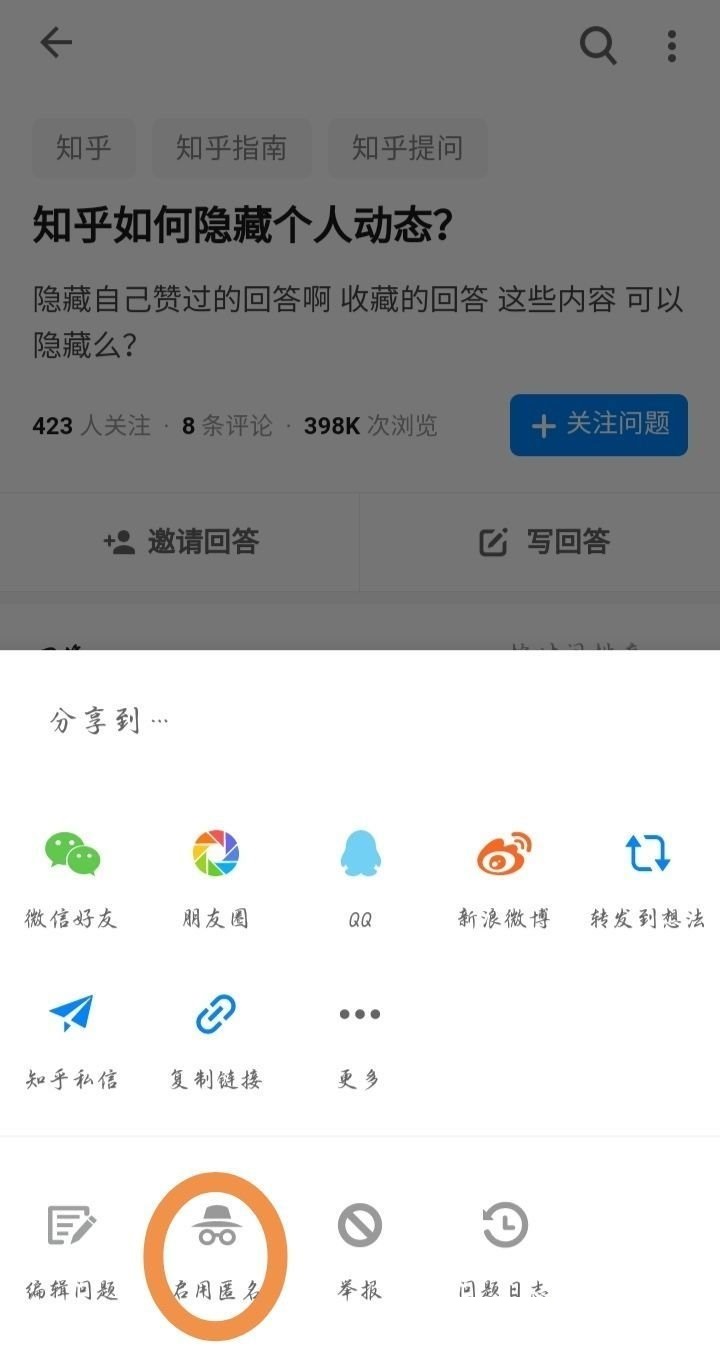Screen dimensions: 720x1352
Task: Send via 知乎私信 paper plane icon
Action: click(70, 1035)
